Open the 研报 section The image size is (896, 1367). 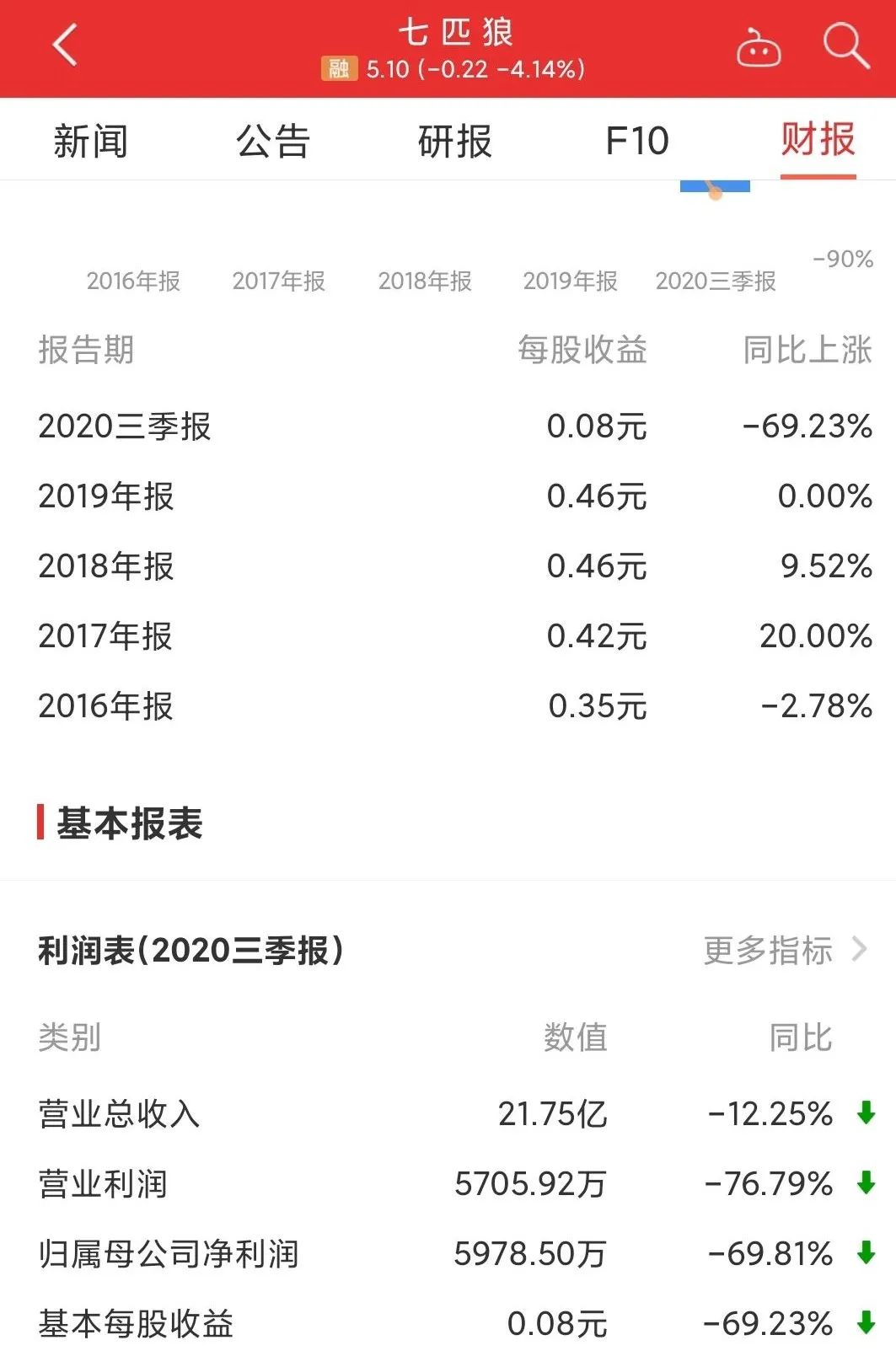click(x=455, y=142)
